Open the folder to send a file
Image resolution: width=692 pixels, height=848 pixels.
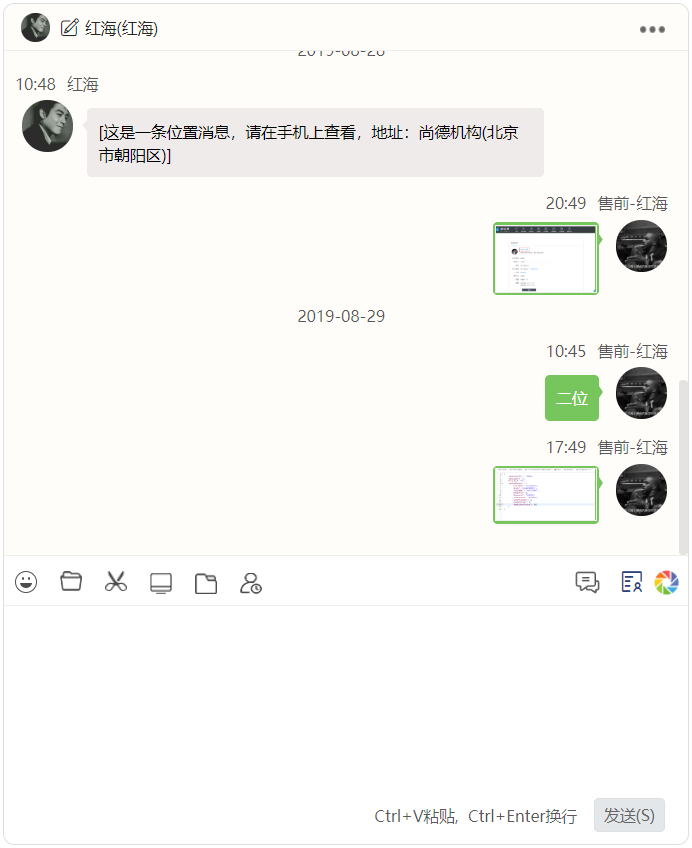[x=71, y=581]
